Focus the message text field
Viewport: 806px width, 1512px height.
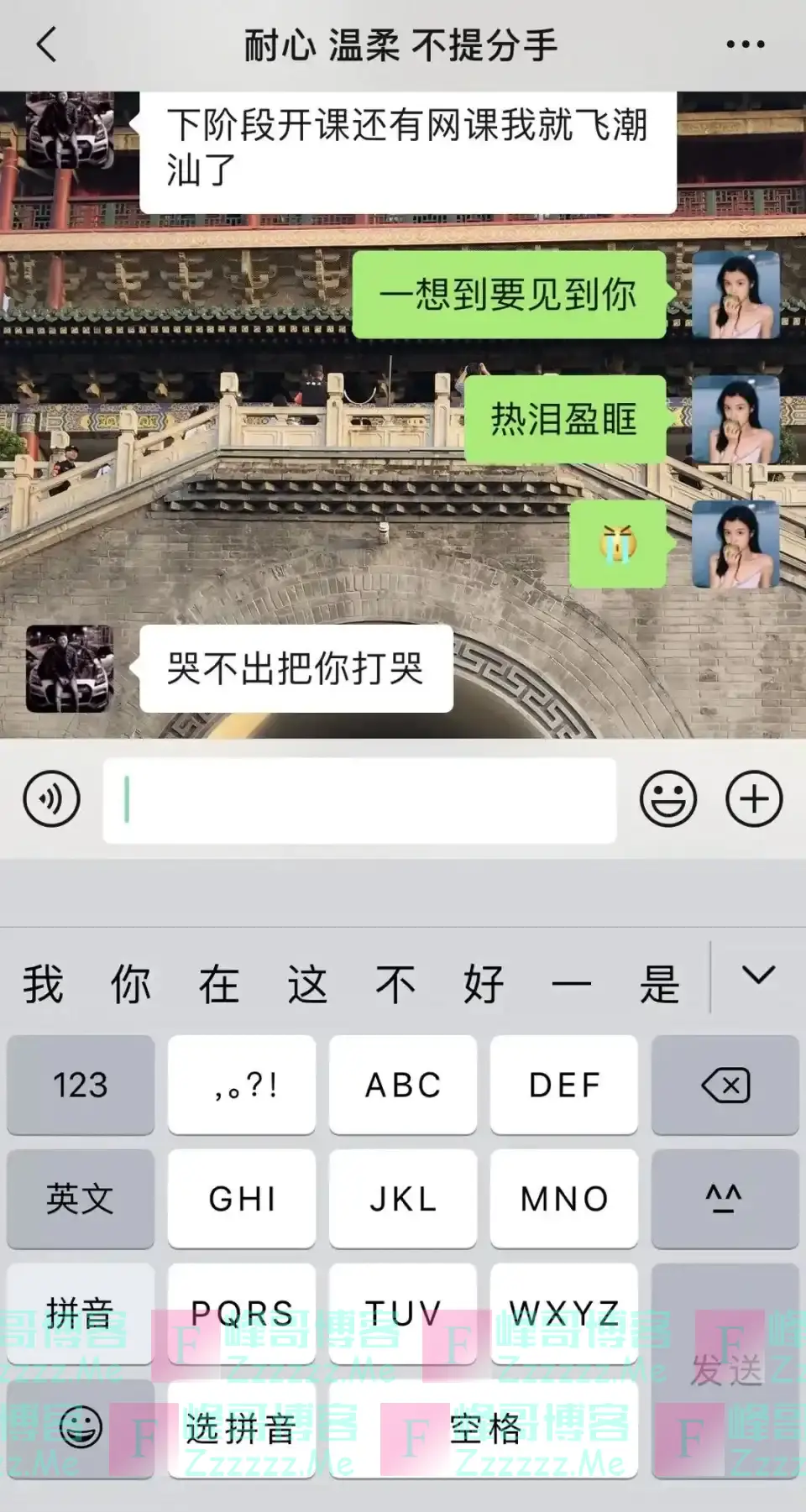click(359, 800)
